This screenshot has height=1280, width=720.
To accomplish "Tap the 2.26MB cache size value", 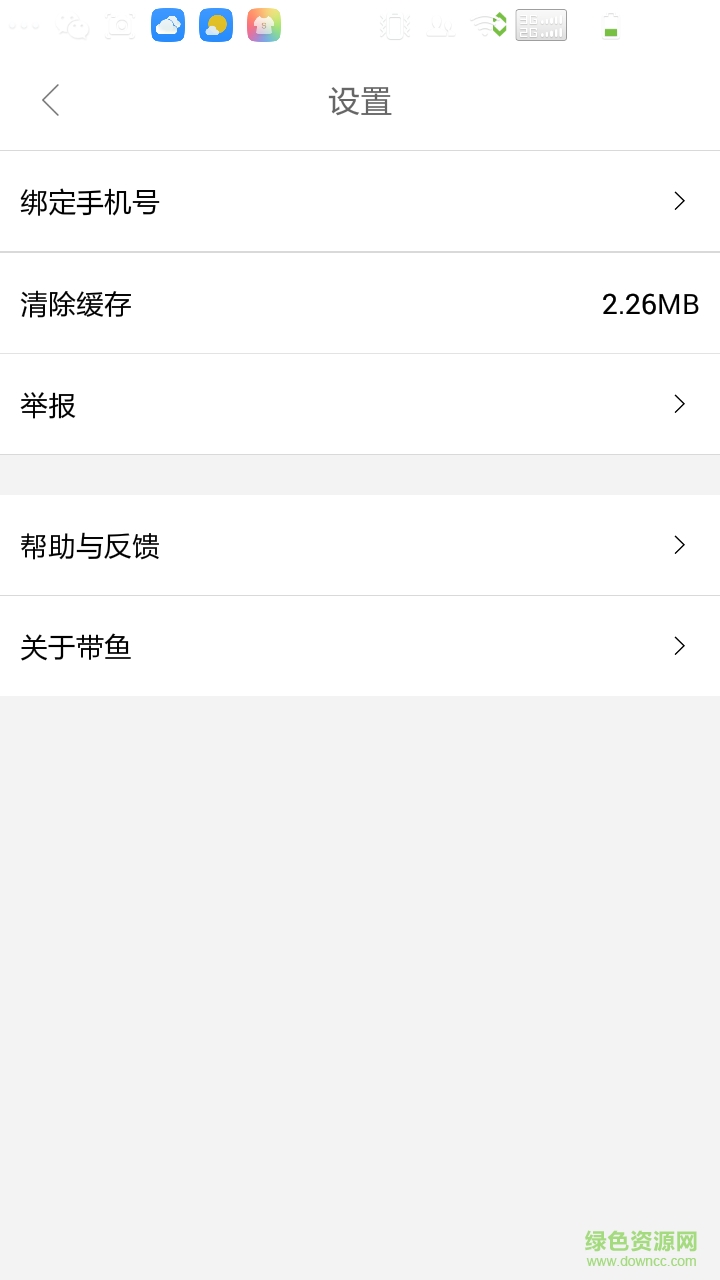I will 651,303.
